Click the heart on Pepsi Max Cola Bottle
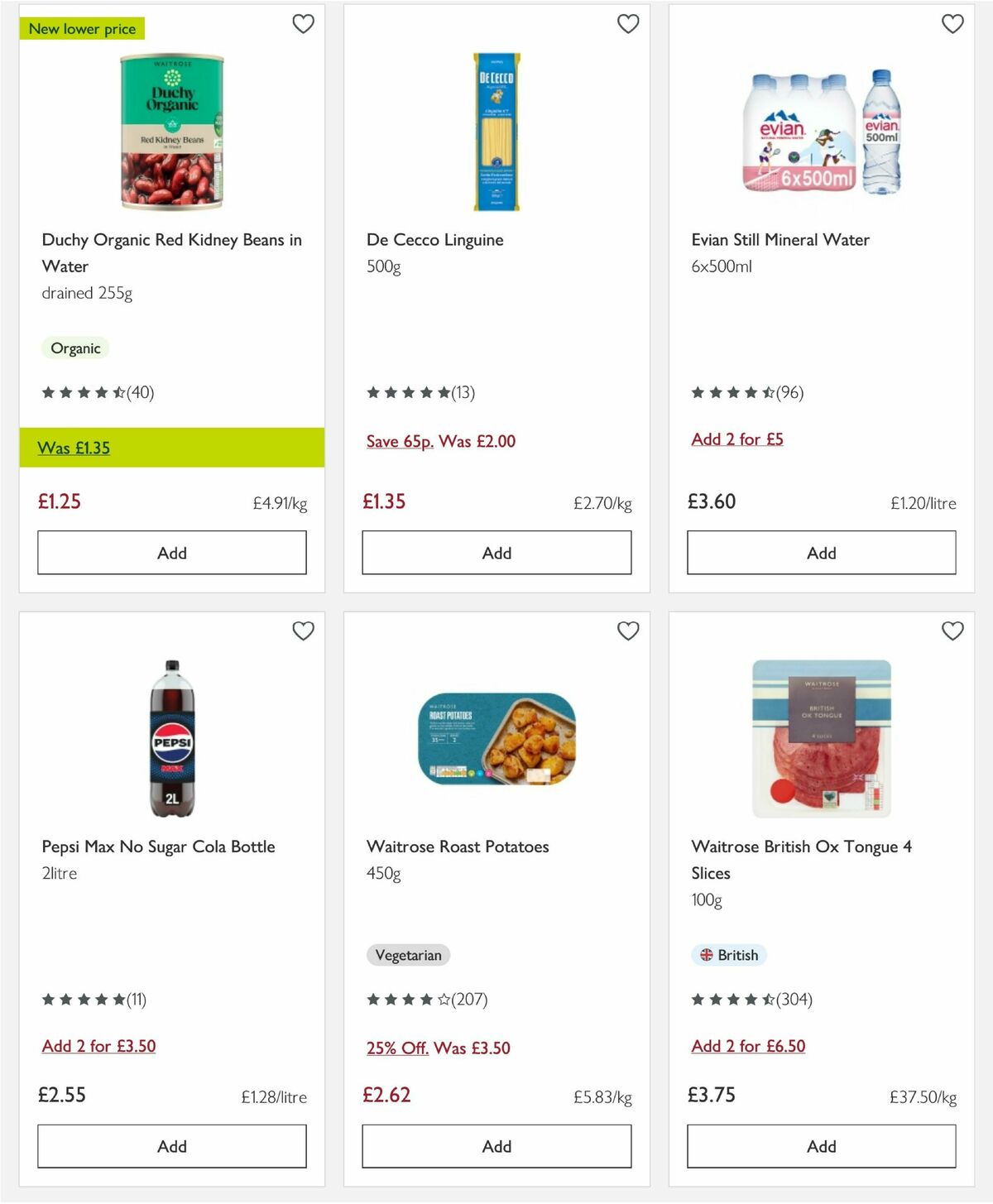The image size is (993, 1204). (303, 631)
